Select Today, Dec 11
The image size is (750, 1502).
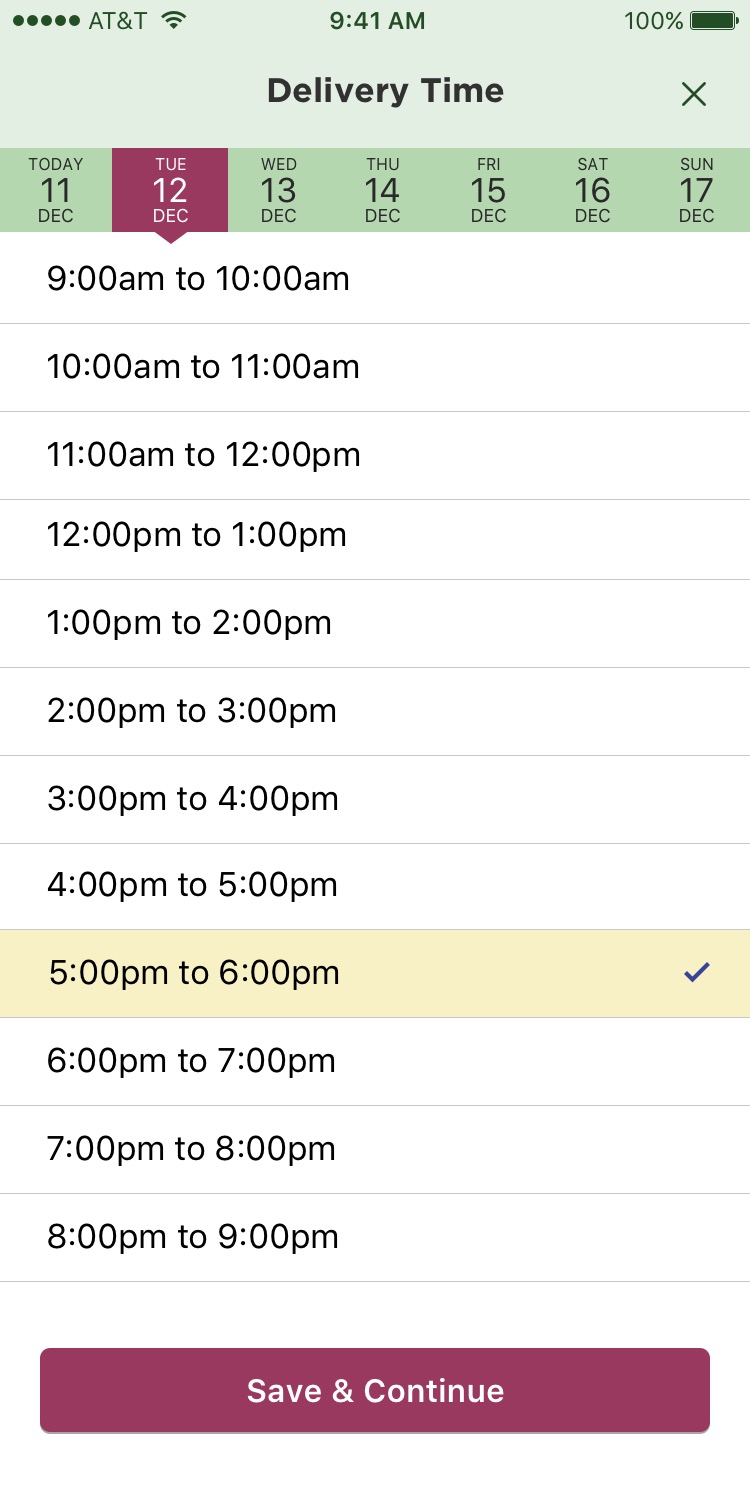(56, 190)
